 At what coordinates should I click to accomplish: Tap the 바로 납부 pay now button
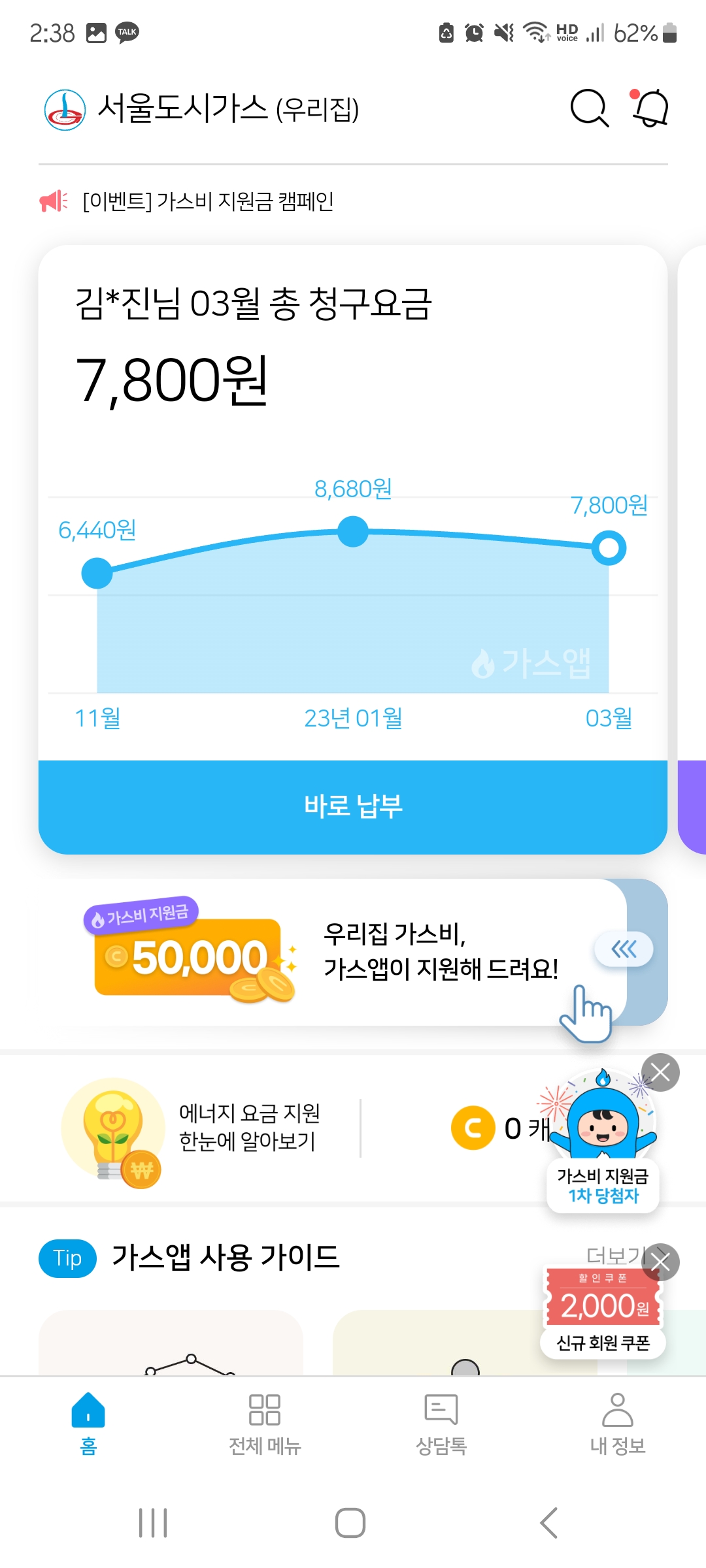click(353, 807)
